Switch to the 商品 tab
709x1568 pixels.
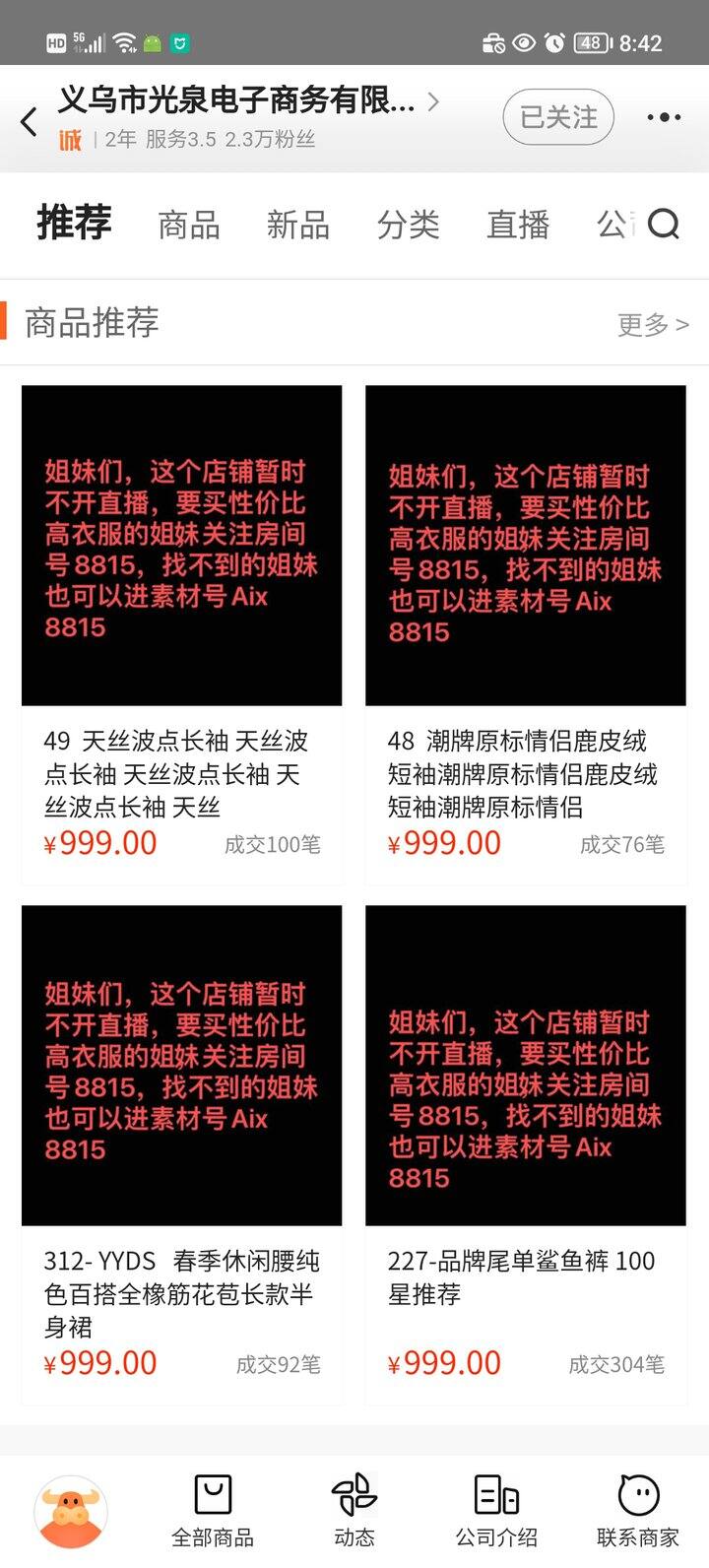[189, 225]
